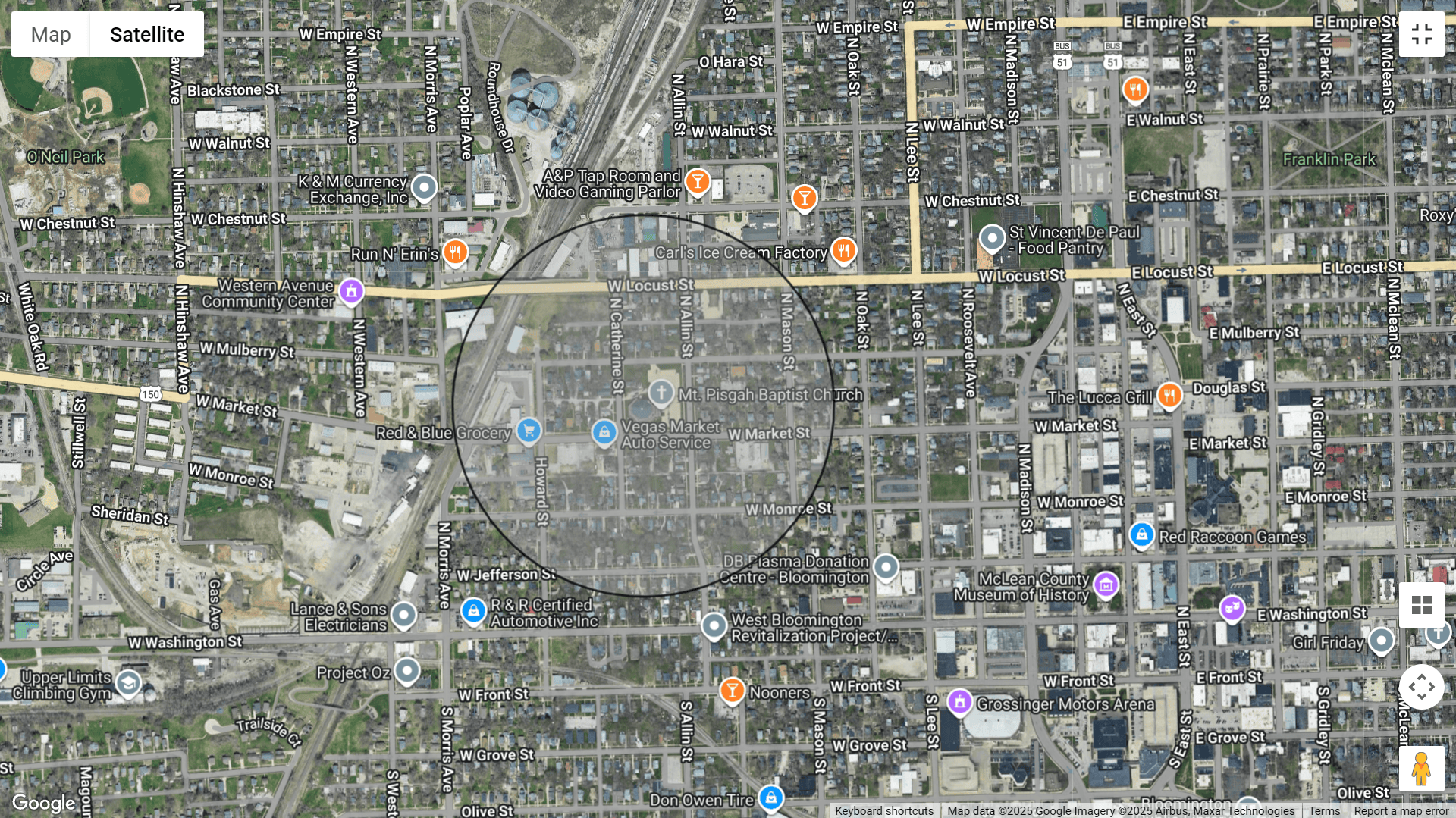Tap the Vegas Market Auto Service marker

coord(604,432)
